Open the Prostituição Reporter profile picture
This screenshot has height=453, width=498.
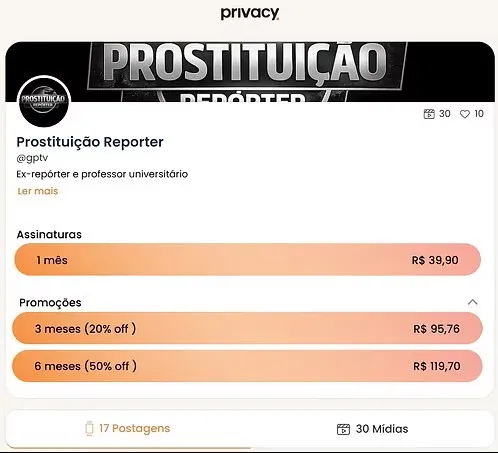tap(44, 101)
